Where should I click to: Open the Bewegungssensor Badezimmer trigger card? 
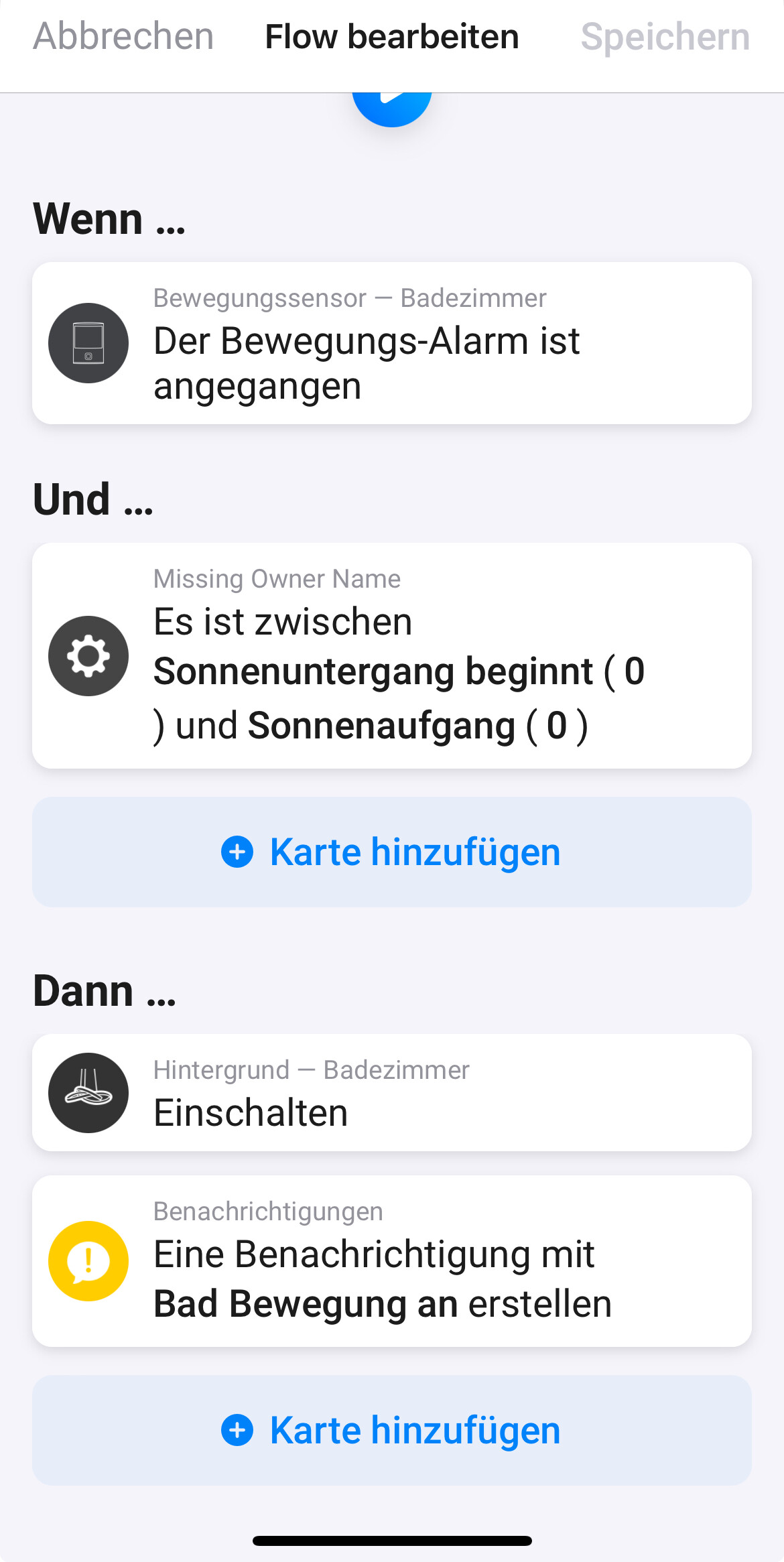[x=392, y=343]
